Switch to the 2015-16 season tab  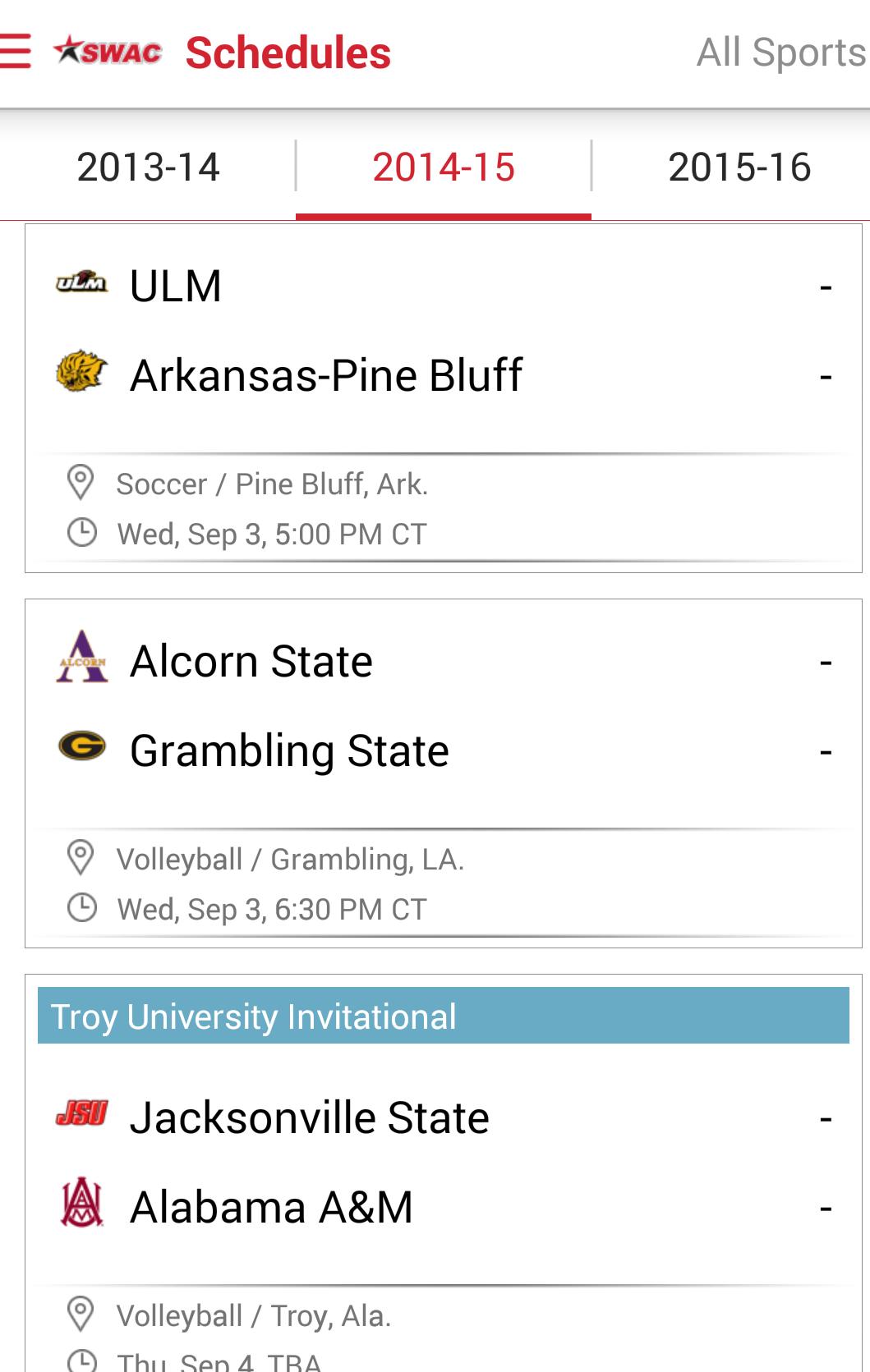pyautogui.click(x=740, y=167)
